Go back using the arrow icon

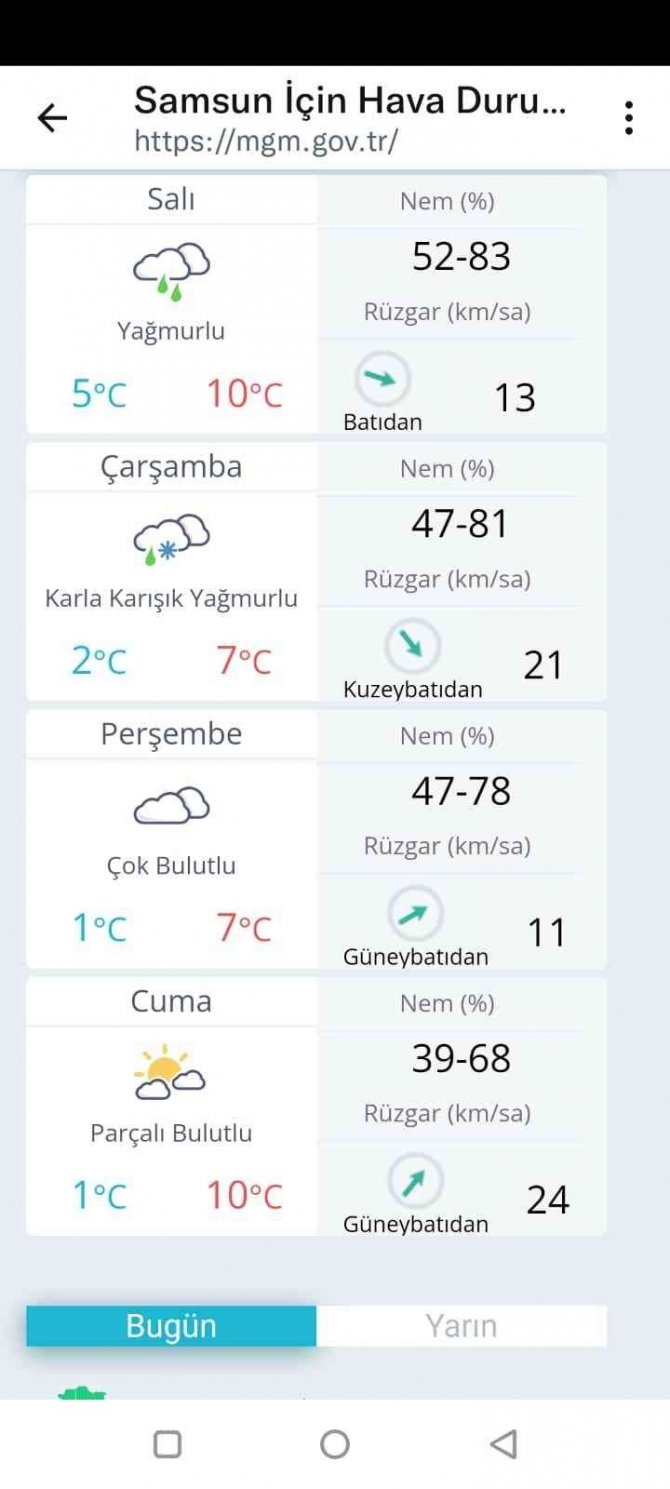coord(52,118)
